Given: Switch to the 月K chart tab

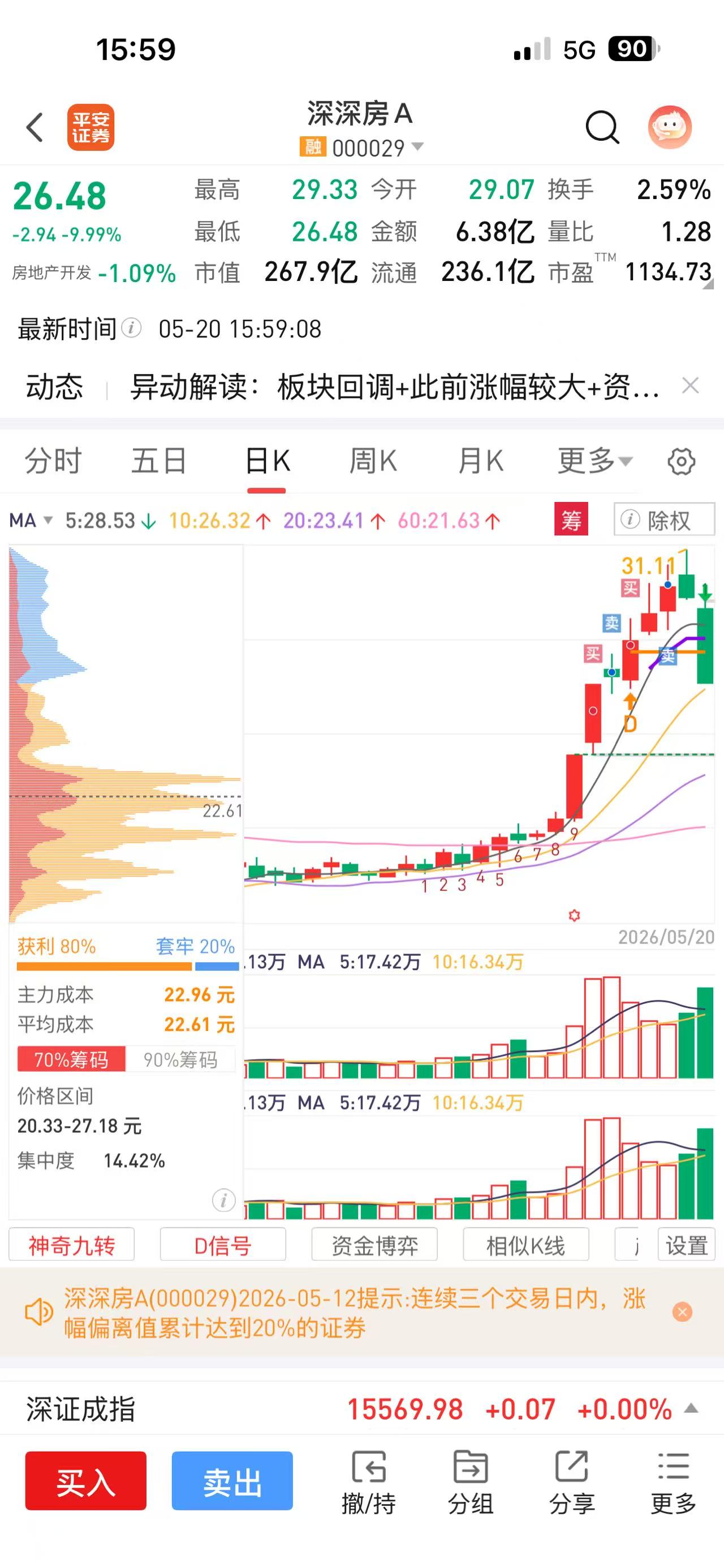Looking at the screenshot, I should click(480, 461).
